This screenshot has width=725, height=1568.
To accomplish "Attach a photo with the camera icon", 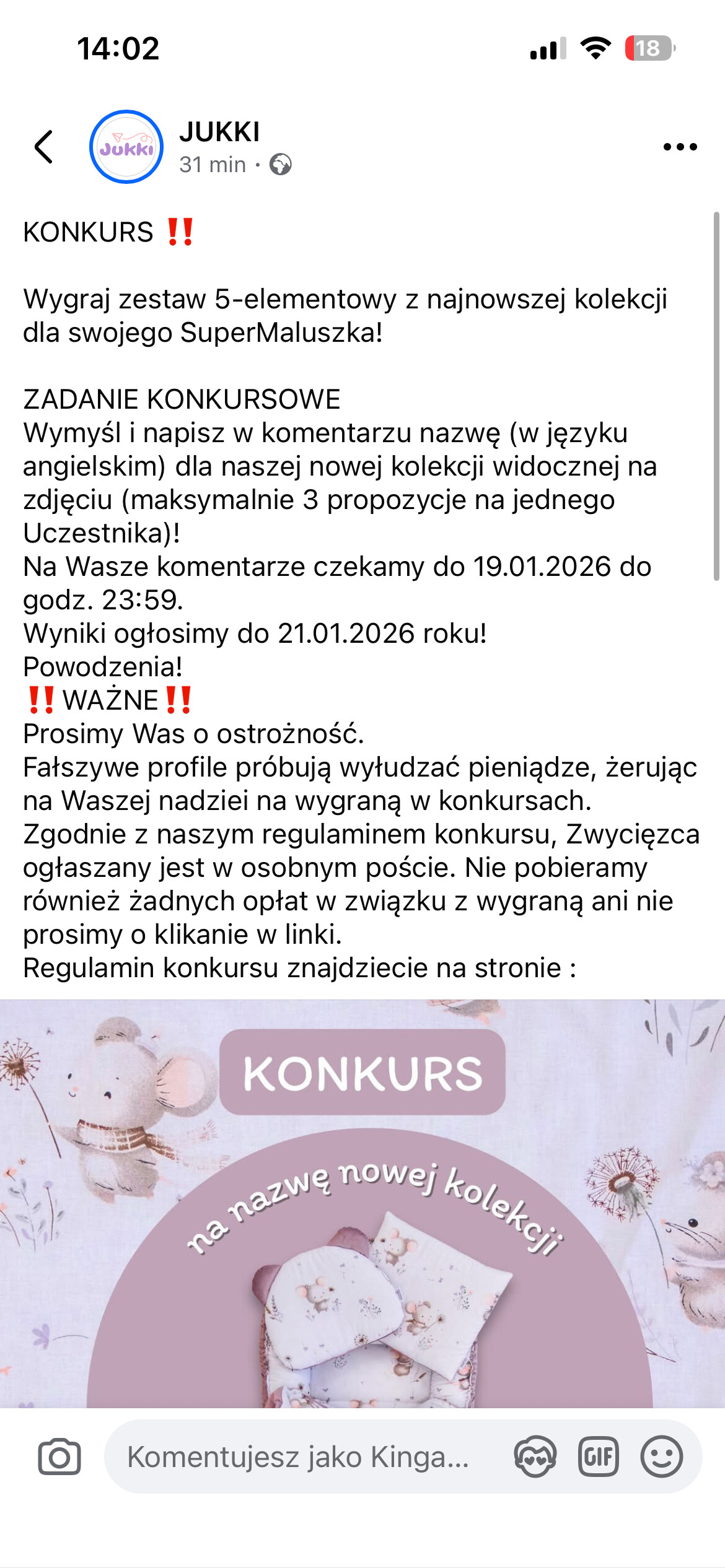I will point(59,1457).
